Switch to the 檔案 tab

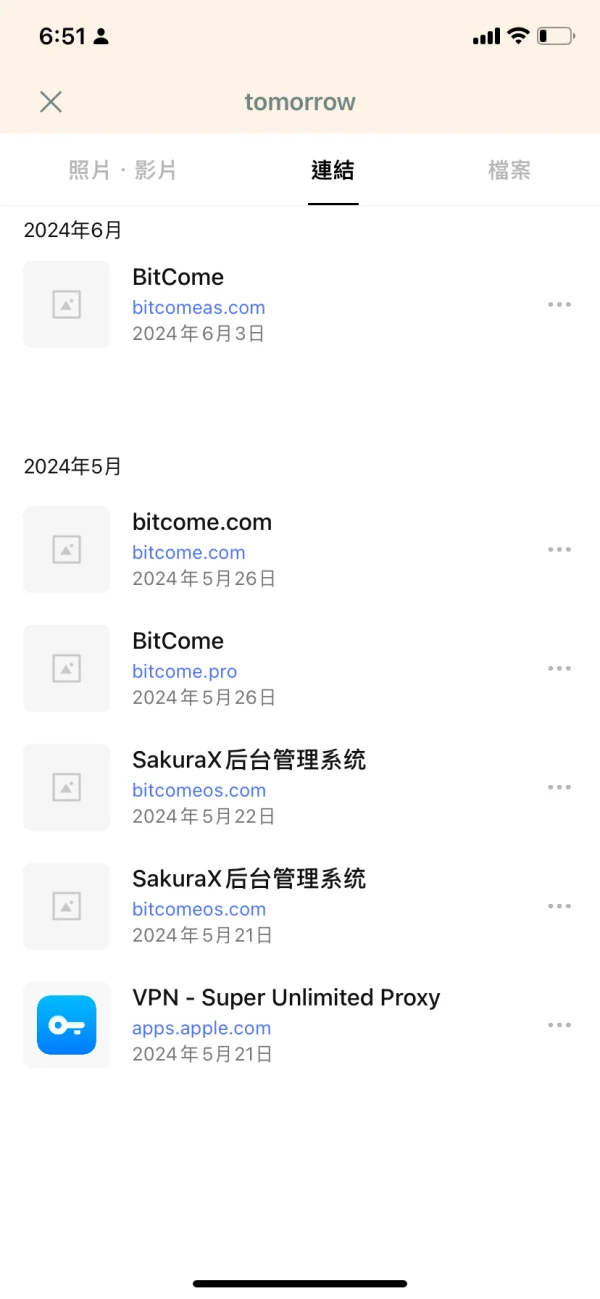(509, 171)
